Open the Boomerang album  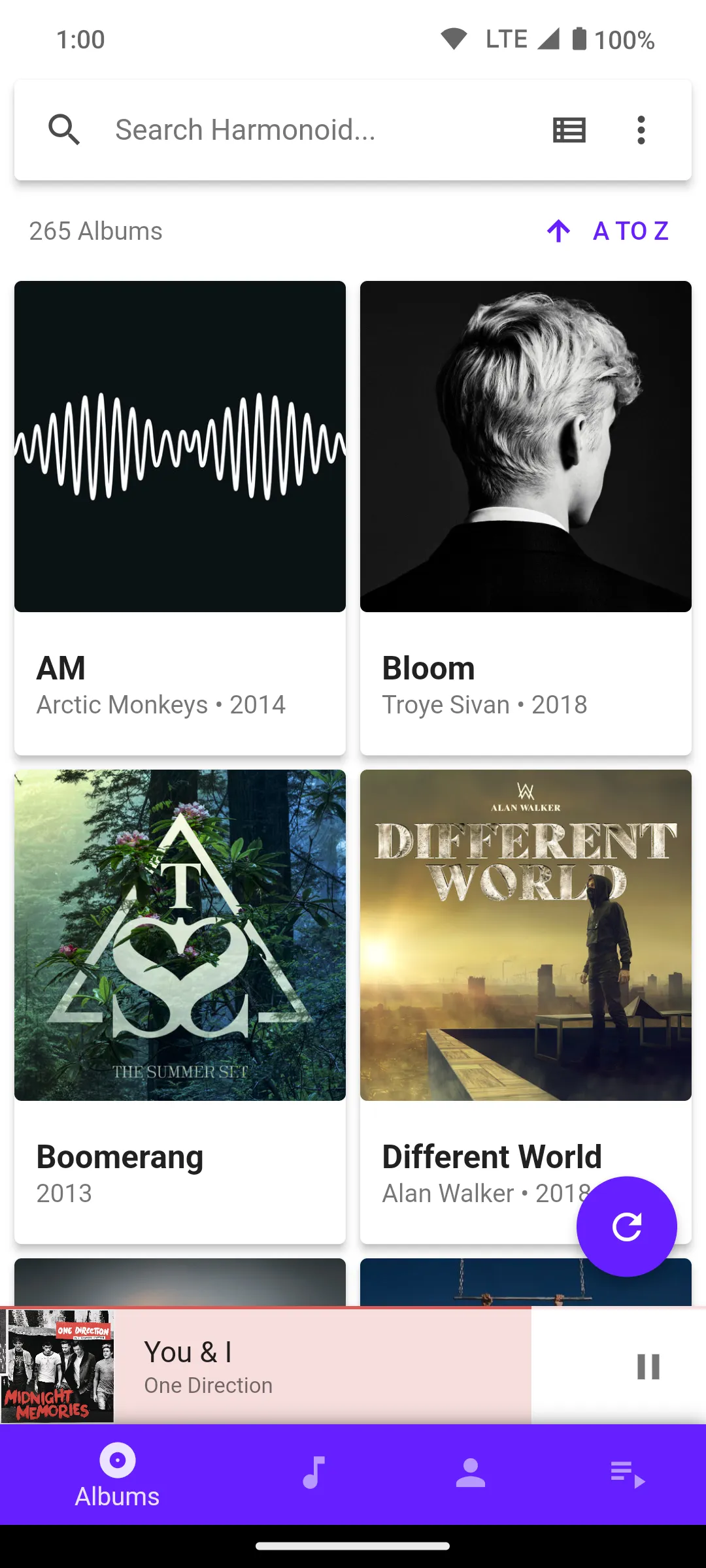(x=180, y=1006)
